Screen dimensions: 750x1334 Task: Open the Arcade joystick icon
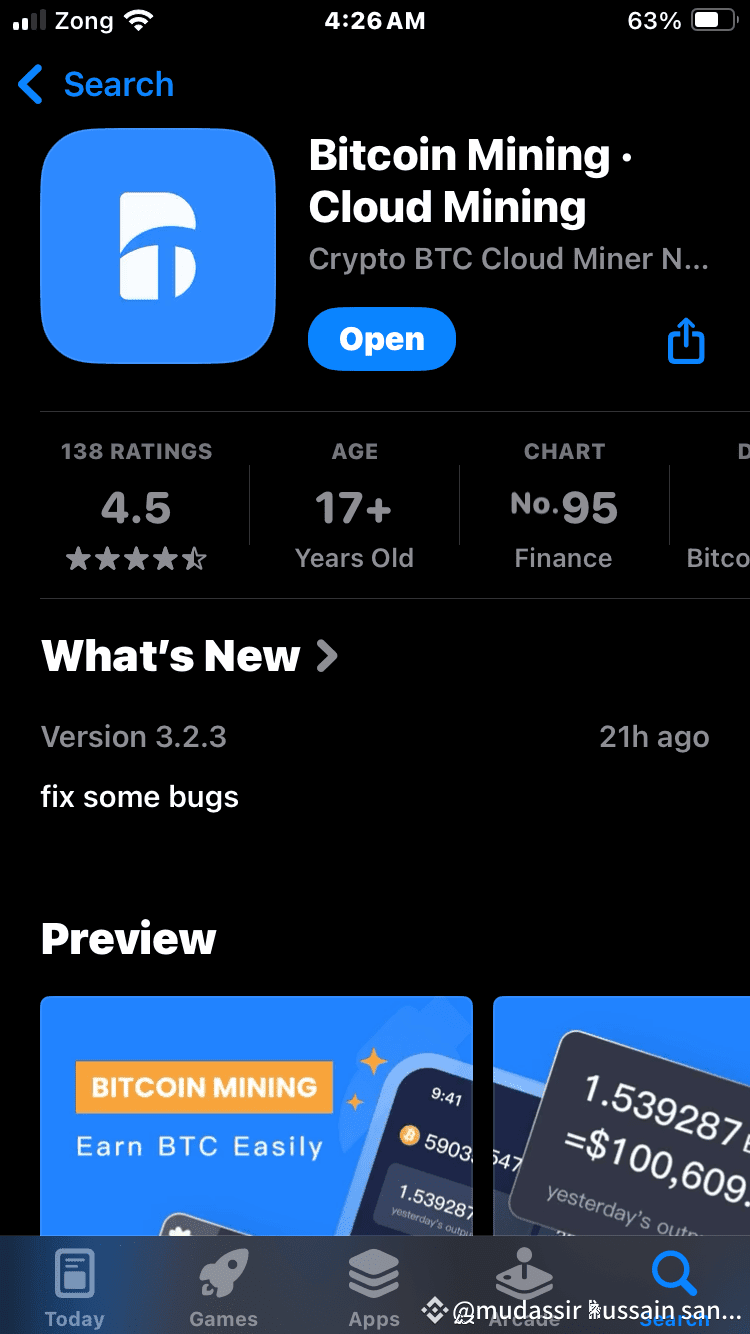(524, 1273)
